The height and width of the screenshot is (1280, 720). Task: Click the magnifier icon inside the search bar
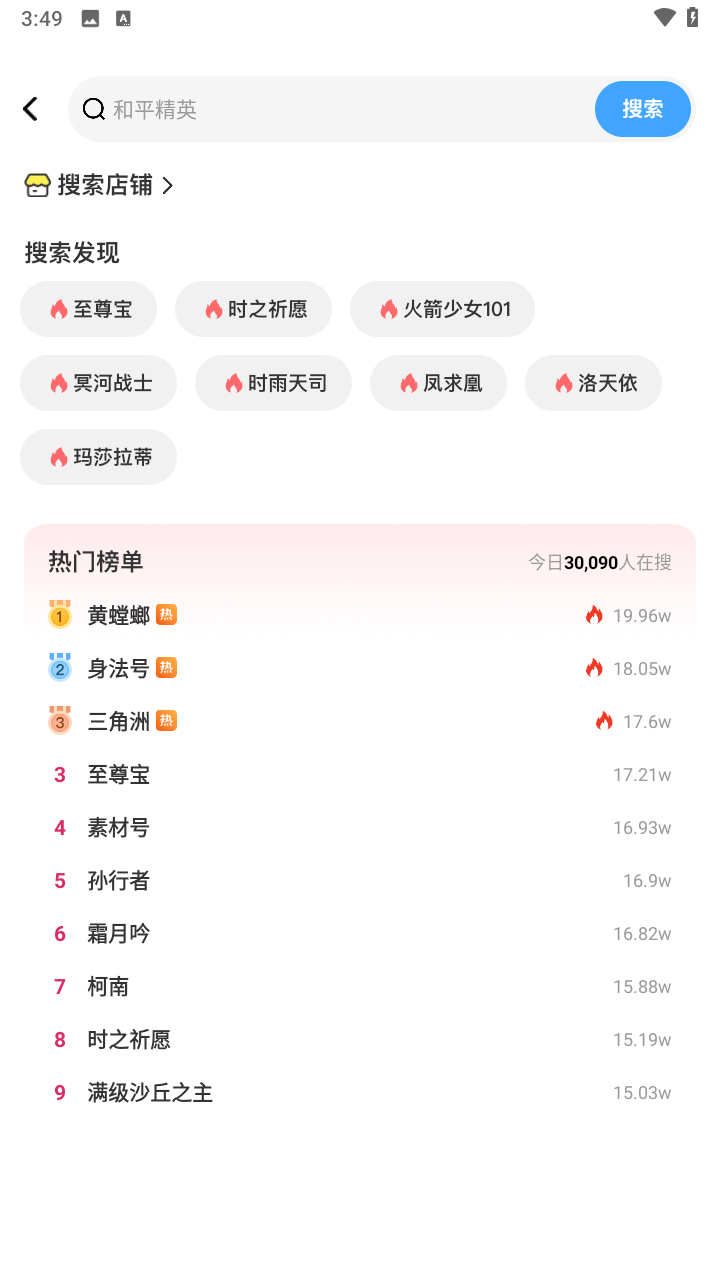(x=93, y=109)
